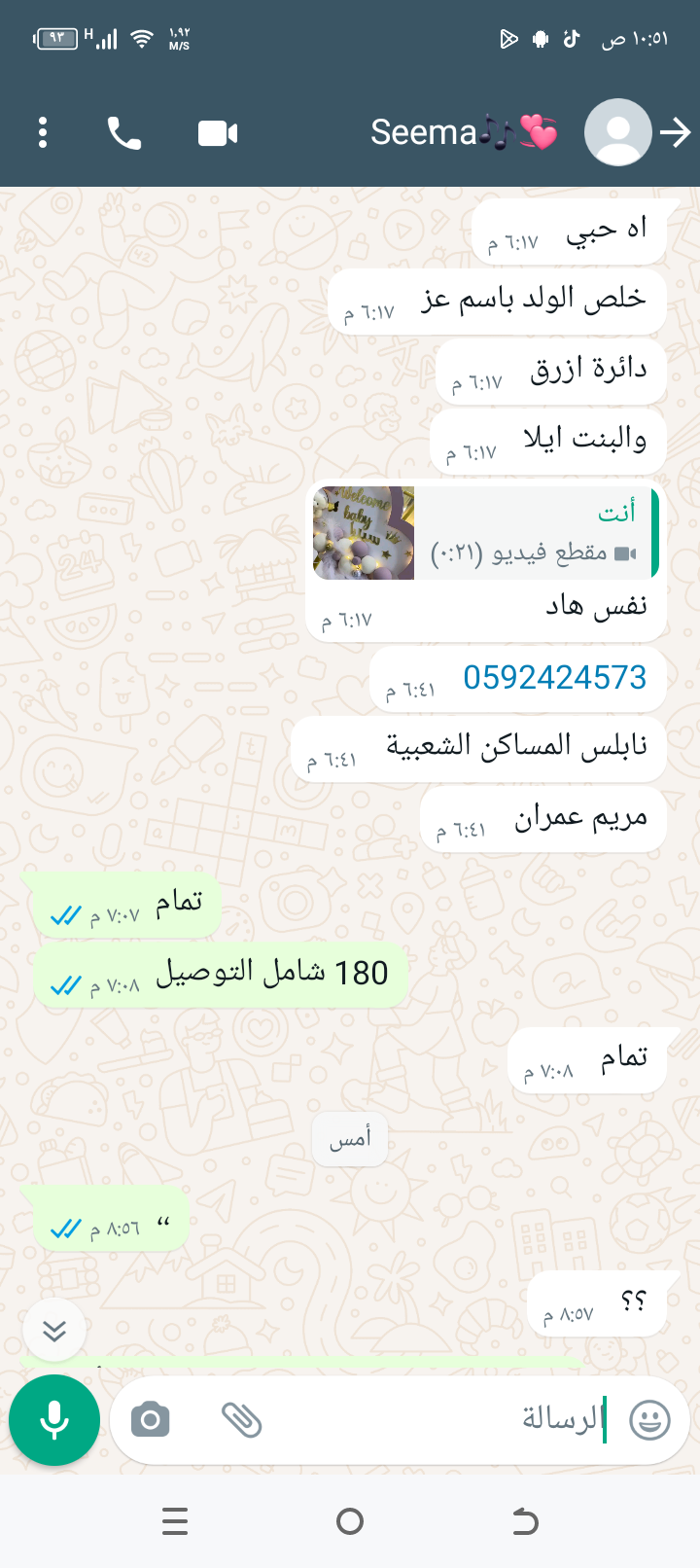Open the quoted video clip reply
700x1568 pixels.
point(486,533)
